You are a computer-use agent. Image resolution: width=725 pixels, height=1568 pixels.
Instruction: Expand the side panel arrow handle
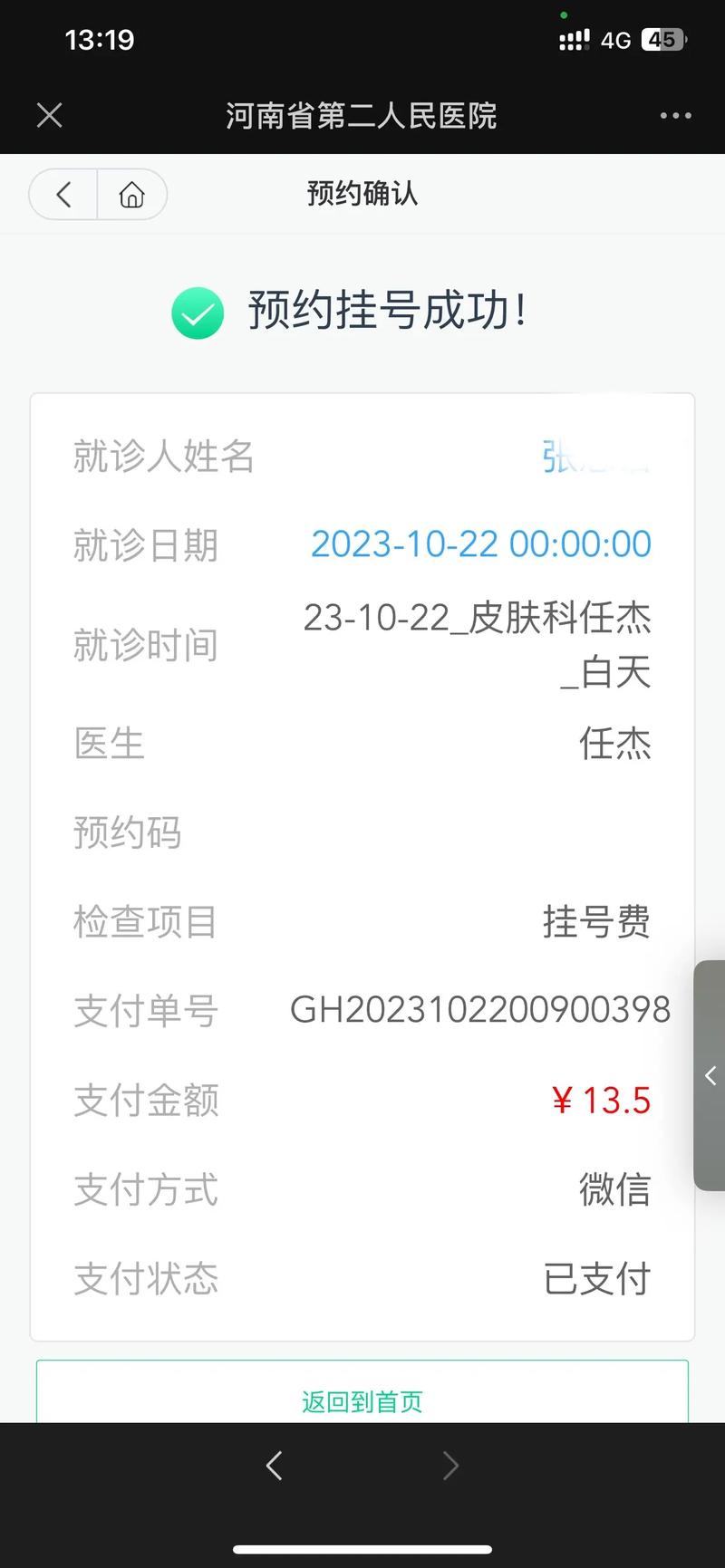[x=710, y=1075]
